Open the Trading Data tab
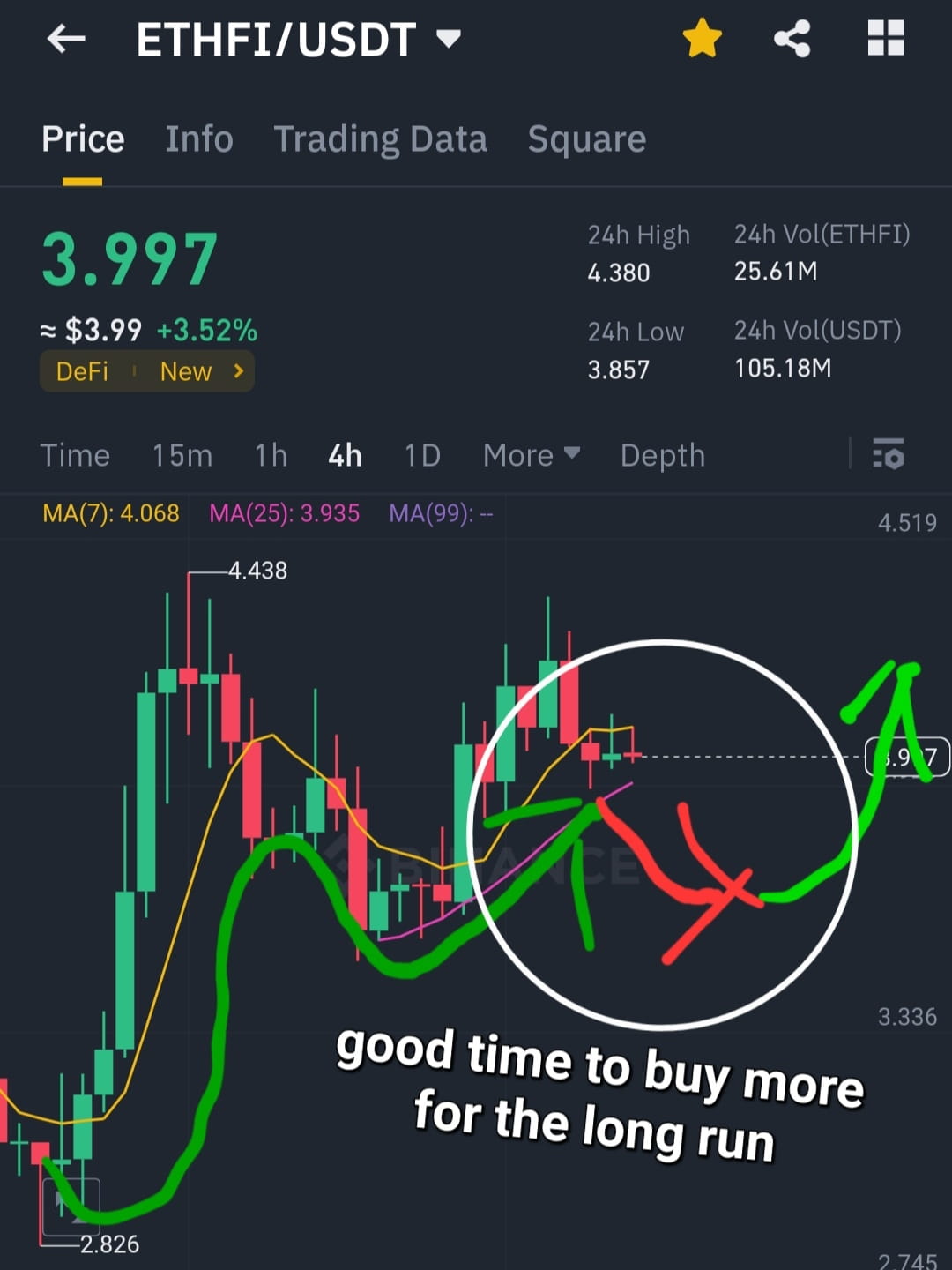This screenshot has height=1270, width=952. (381, 138)
